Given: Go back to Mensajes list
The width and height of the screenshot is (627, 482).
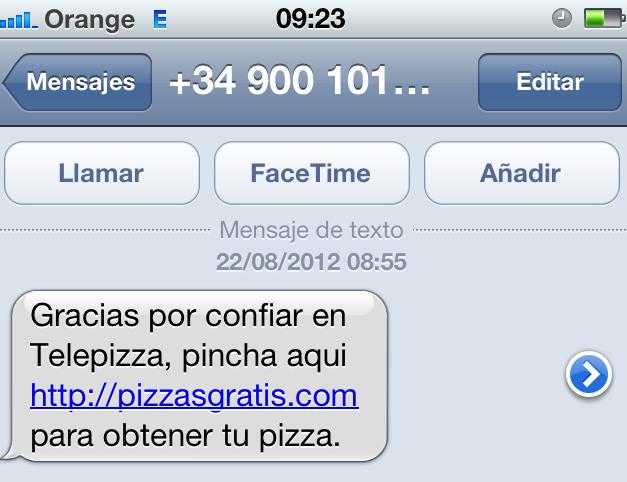Looking at the screenshot, I should [78, 83].
